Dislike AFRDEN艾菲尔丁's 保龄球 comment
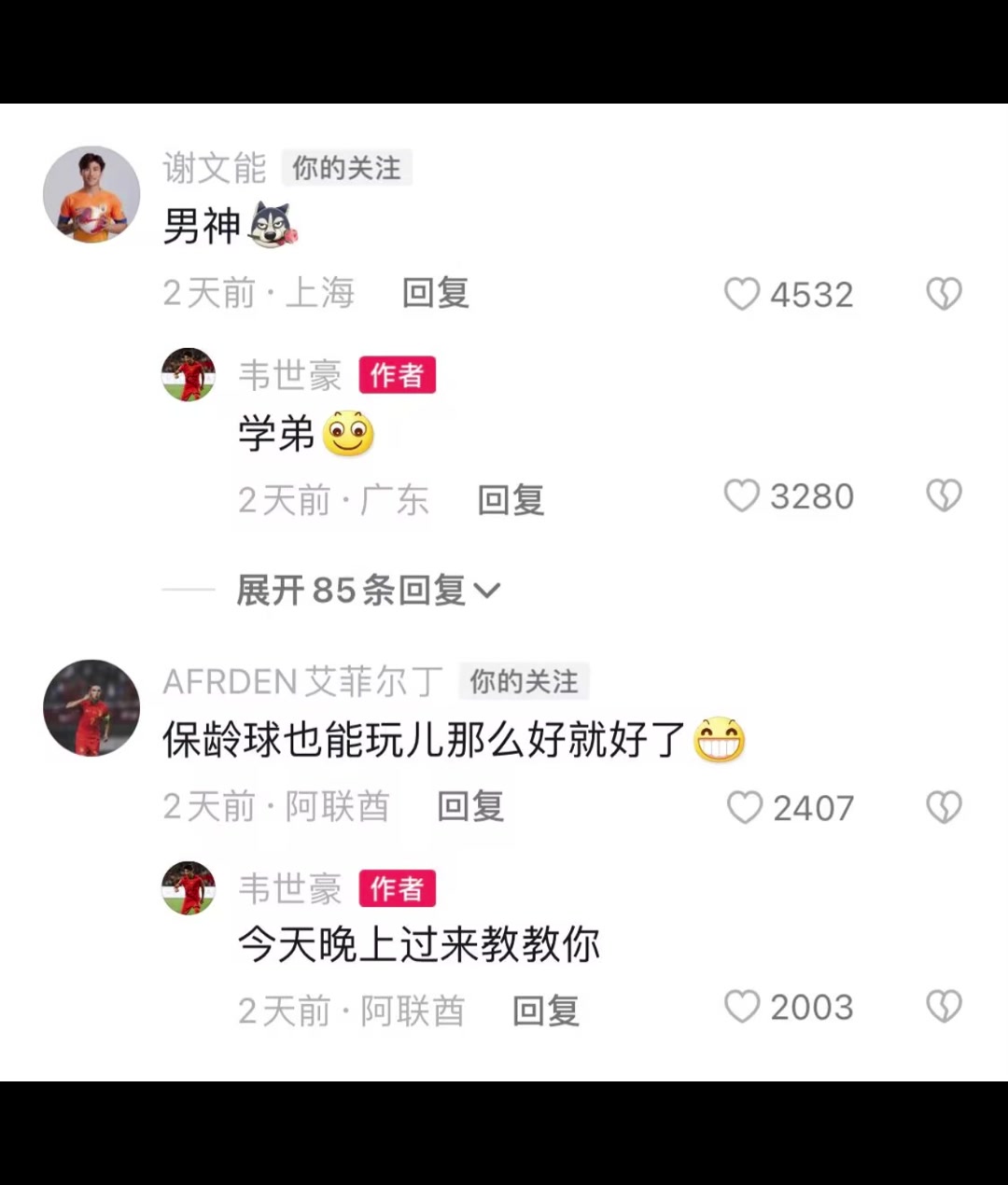This screenshot has height=1185, width=1008. (944, 808)
